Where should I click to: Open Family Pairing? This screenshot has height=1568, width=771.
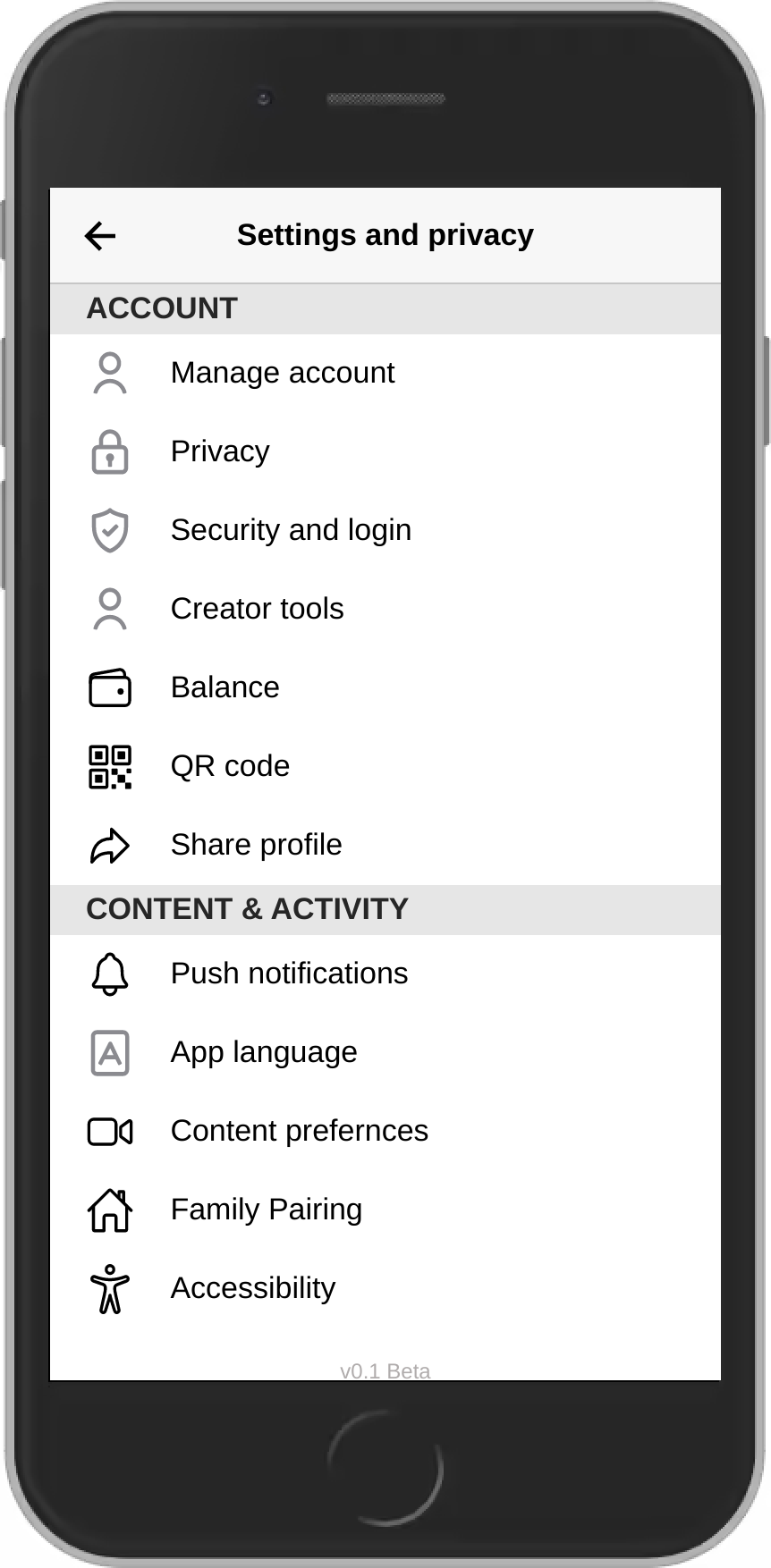tap(385, 1210)
